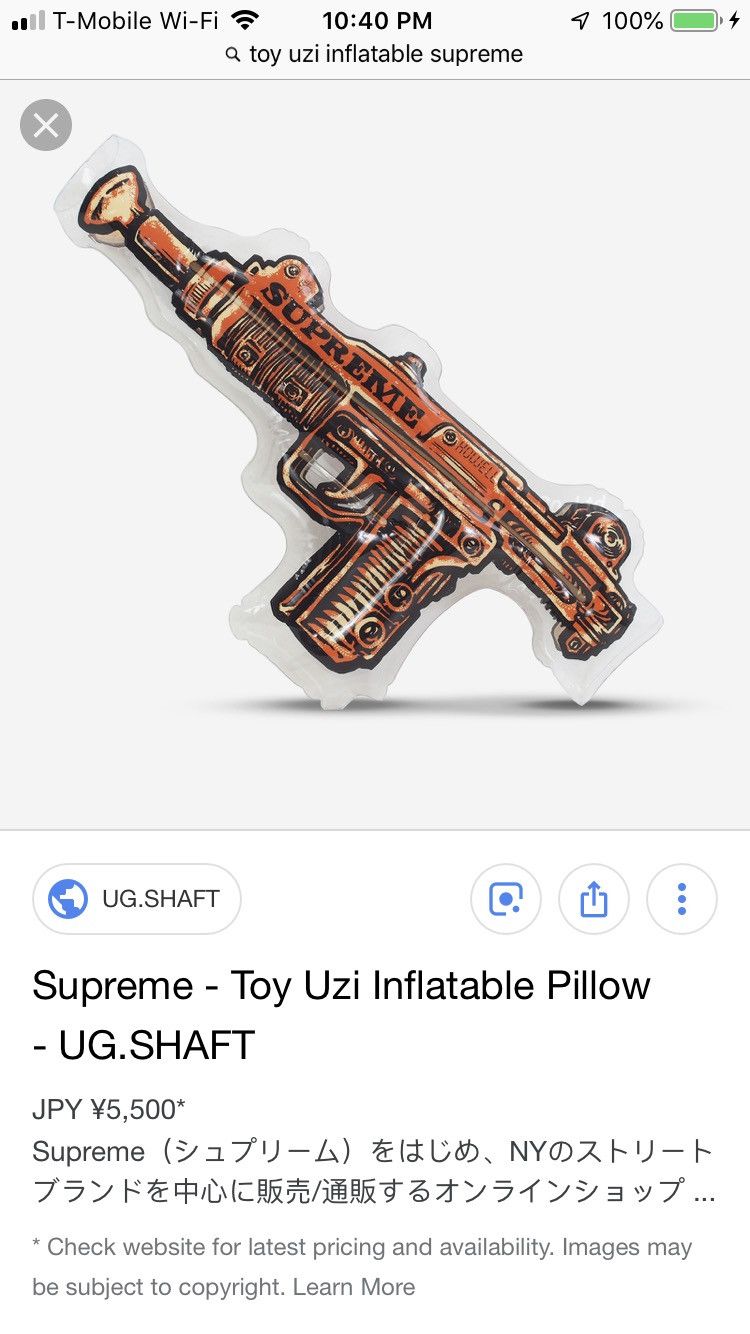Search this image with Google Lens

(x=506, y=899)
